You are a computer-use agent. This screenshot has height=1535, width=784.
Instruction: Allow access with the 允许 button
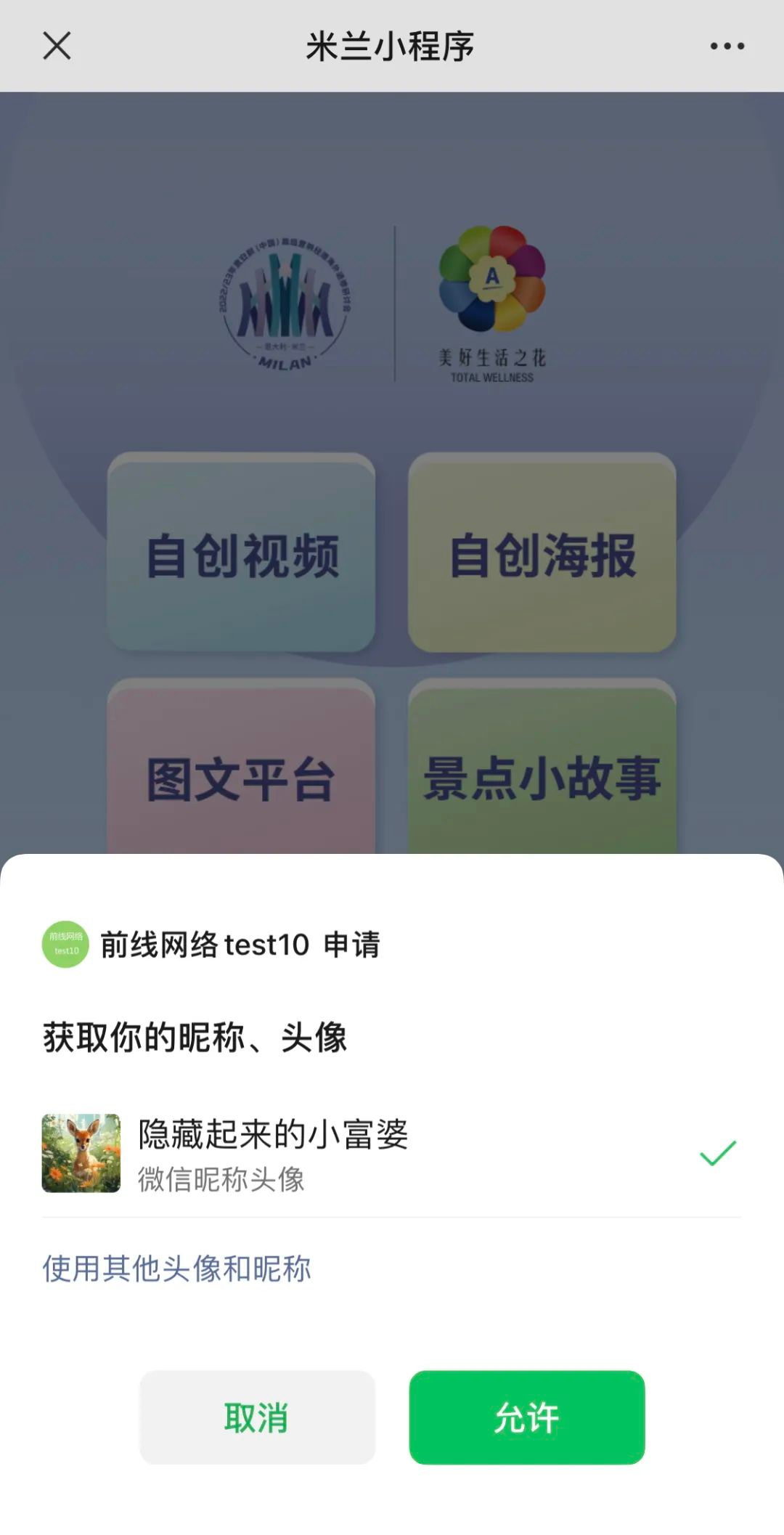click(526, 1417)
